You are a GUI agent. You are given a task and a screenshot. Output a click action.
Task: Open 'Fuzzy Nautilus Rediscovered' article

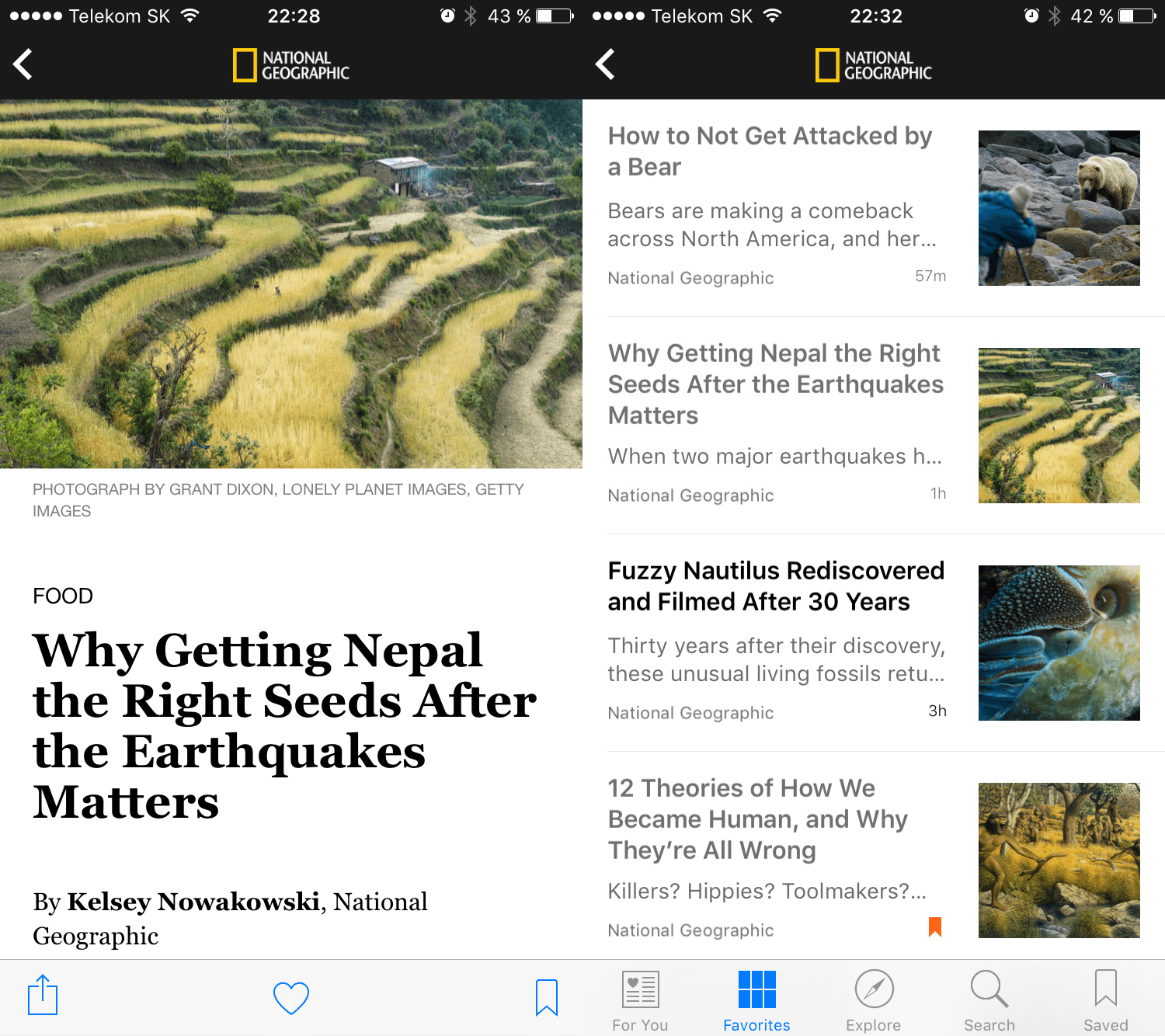(x=775, y=586)
